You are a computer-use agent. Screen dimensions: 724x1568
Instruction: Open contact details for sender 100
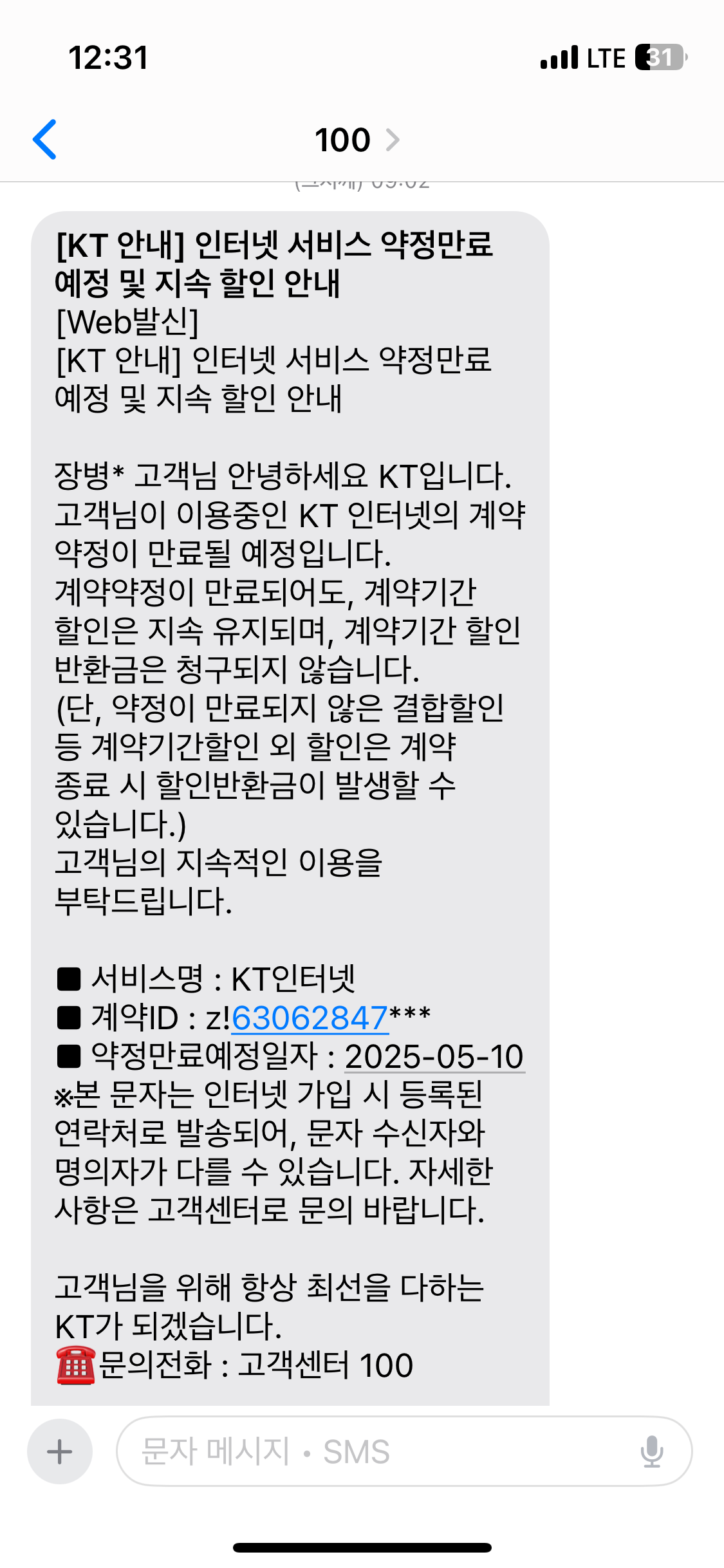[x=357, y=140]
